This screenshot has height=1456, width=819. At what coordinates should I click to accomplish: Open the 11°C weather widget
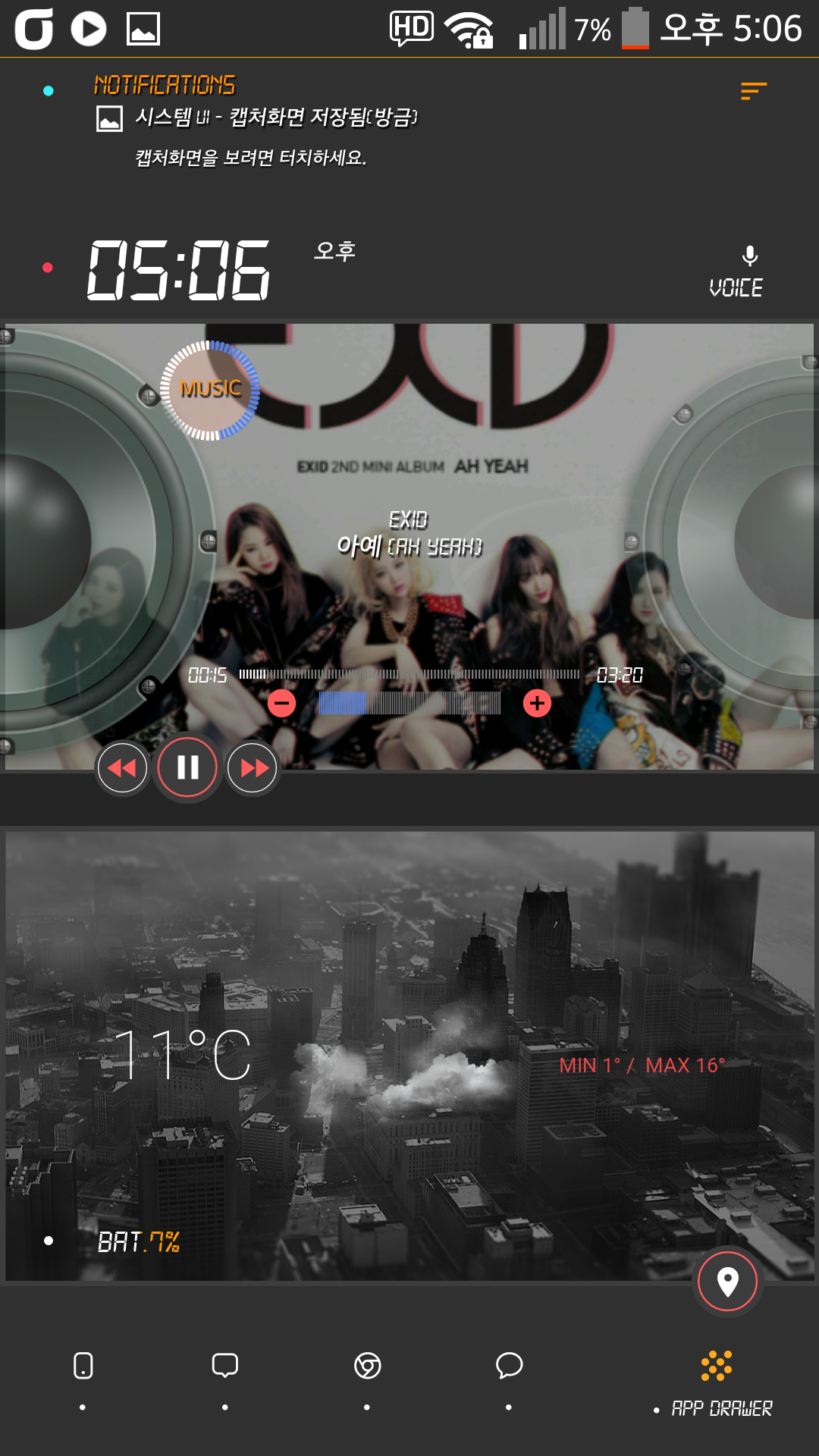pos(184,1054)
